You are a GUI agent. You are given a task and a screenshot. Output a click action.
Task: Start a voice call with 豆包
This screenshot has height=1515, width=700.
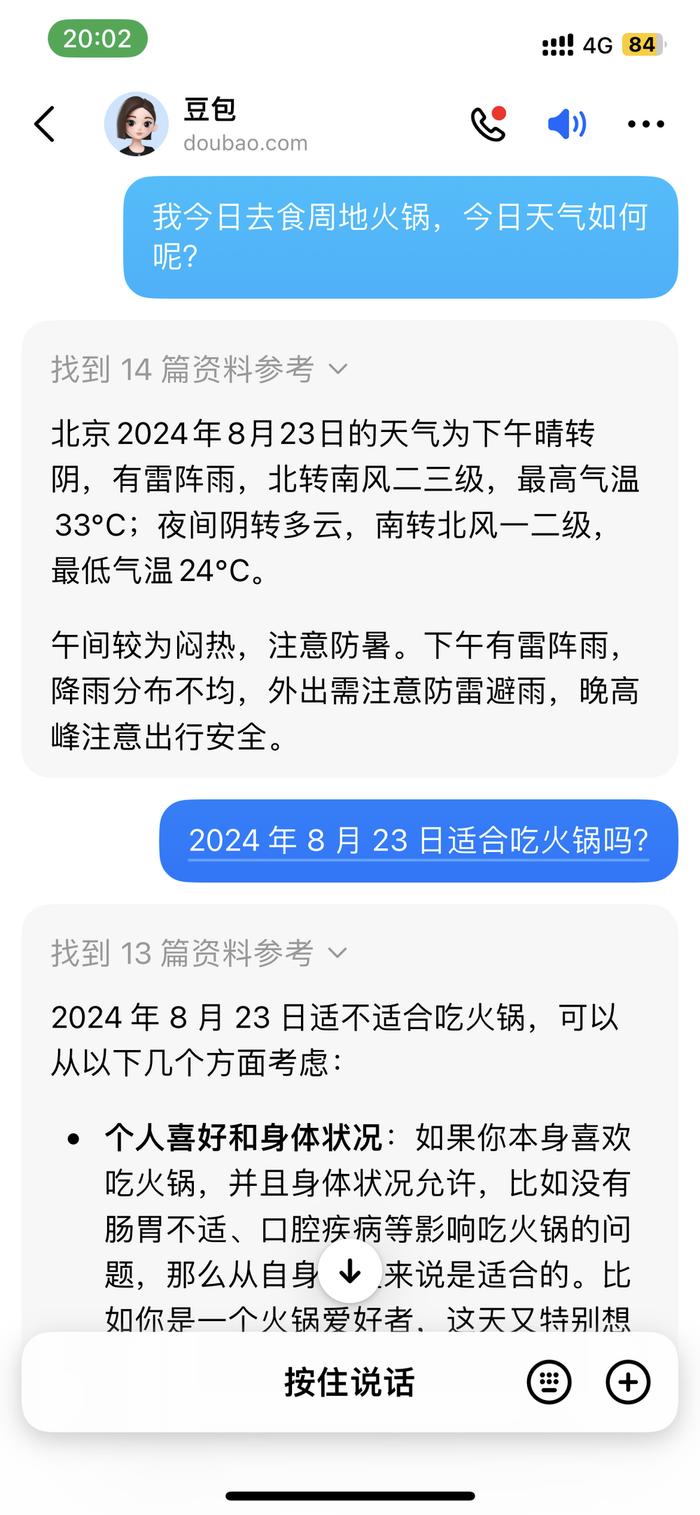point(488,124)
